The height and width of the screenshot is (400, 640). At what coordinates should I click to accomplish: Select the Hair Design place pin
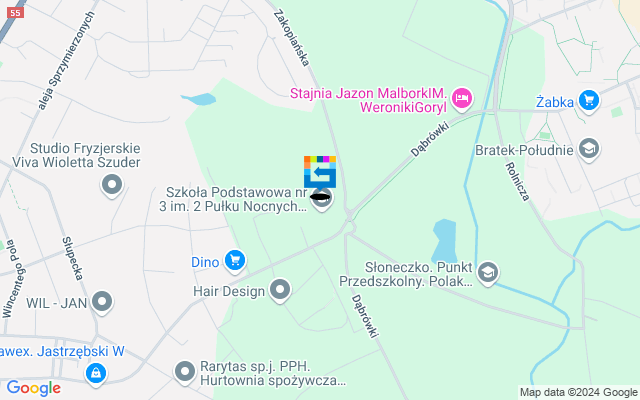click(281, 291)
